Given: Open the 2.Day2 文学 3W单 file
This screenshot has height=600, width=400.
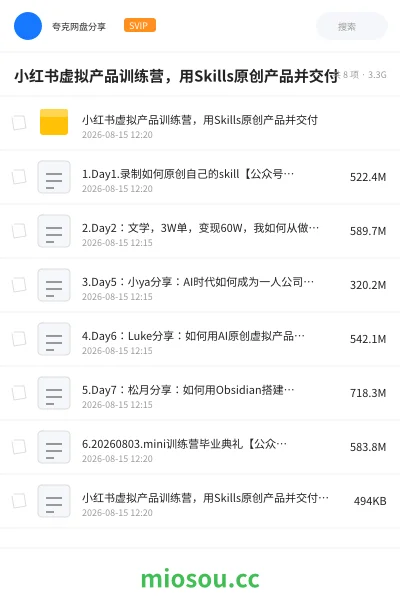Looking at the screenshot, I should pos(200,231).
